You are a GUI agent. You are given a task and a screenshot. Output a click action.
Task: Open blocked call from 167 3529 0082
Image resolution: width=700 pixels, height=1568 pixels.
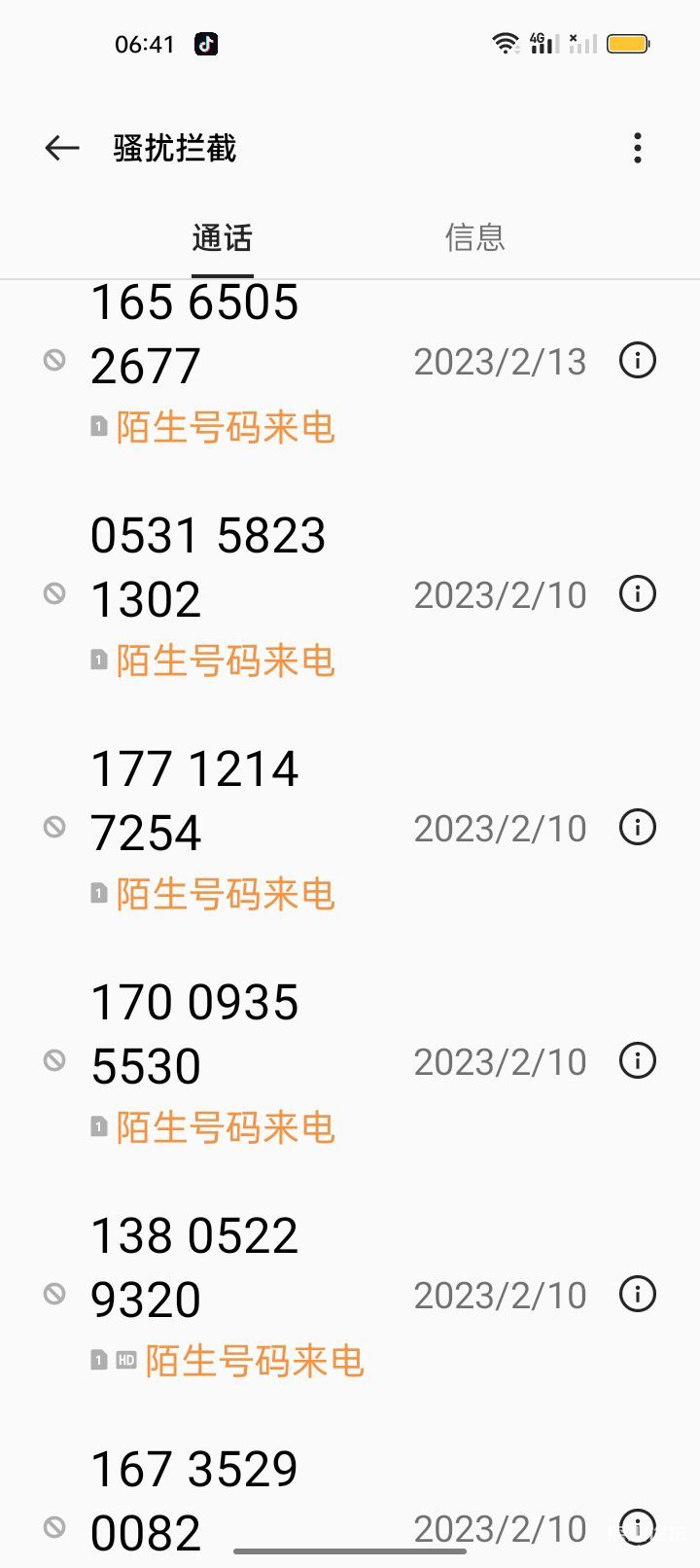point(194,1500)
